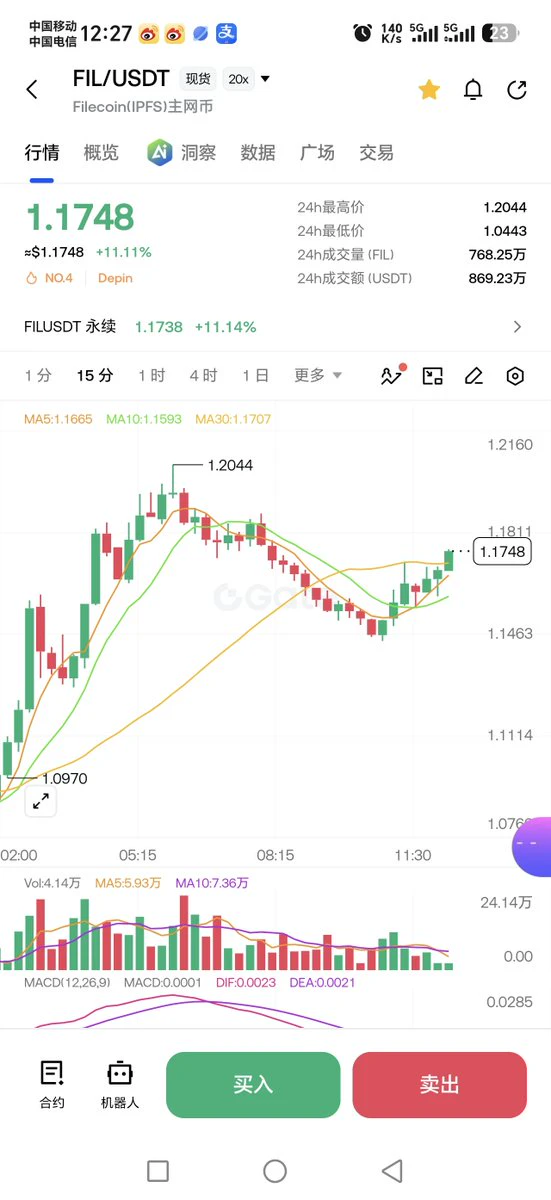Open the chart indicators icon
The width and height of the screenshot is (551, 1200).
pos(391,376)
